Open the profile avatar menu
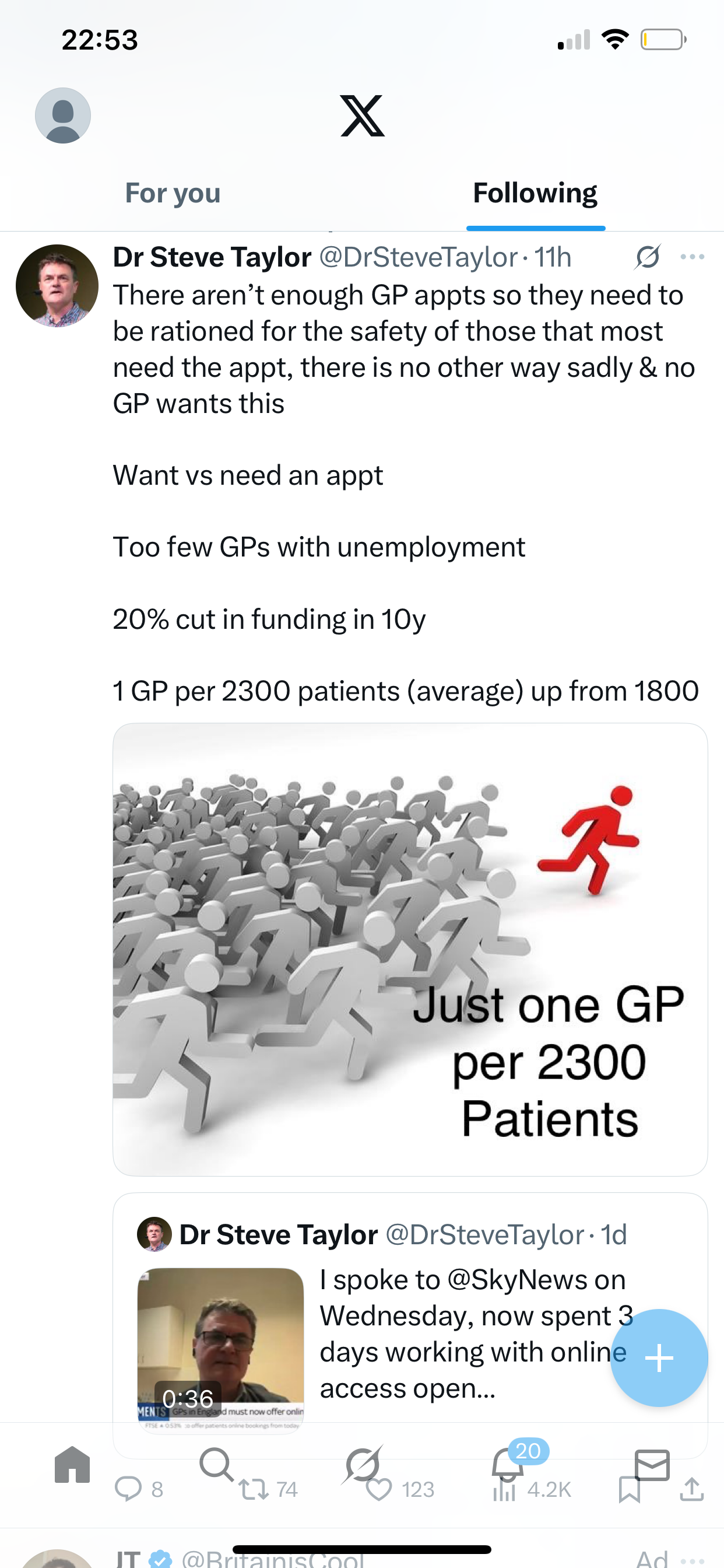Screen dimensions: 724x1568 (x=63, y=116)
